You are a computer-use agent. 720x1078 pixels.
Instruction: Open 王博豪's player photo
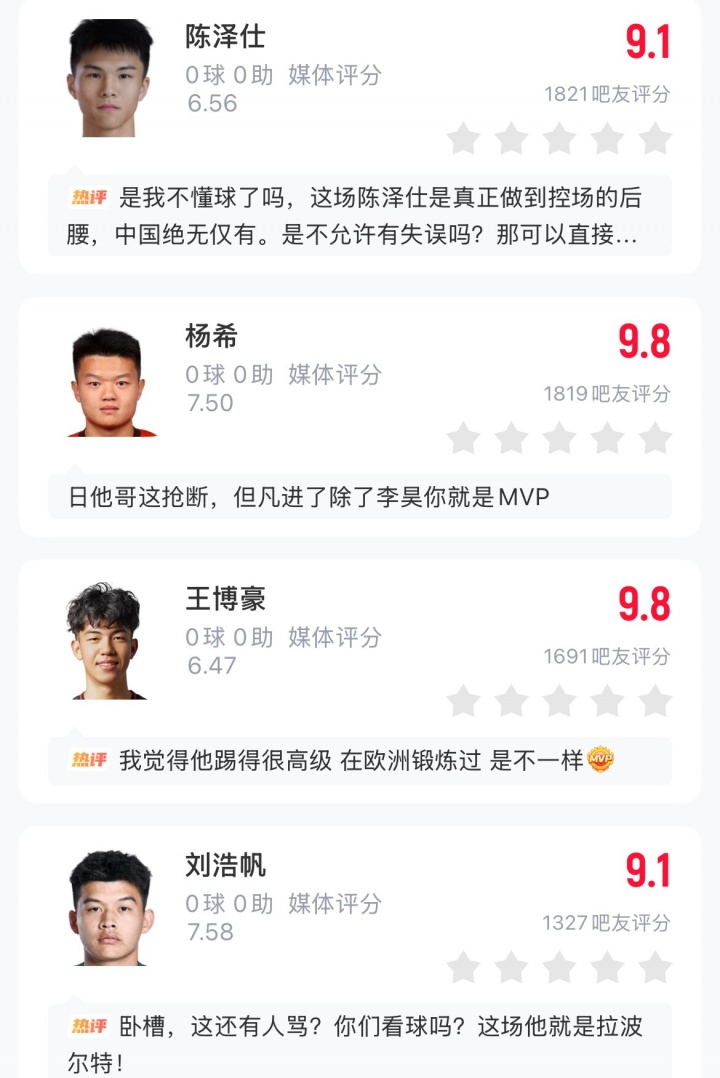pyautogui.click(x=106, y=642)
